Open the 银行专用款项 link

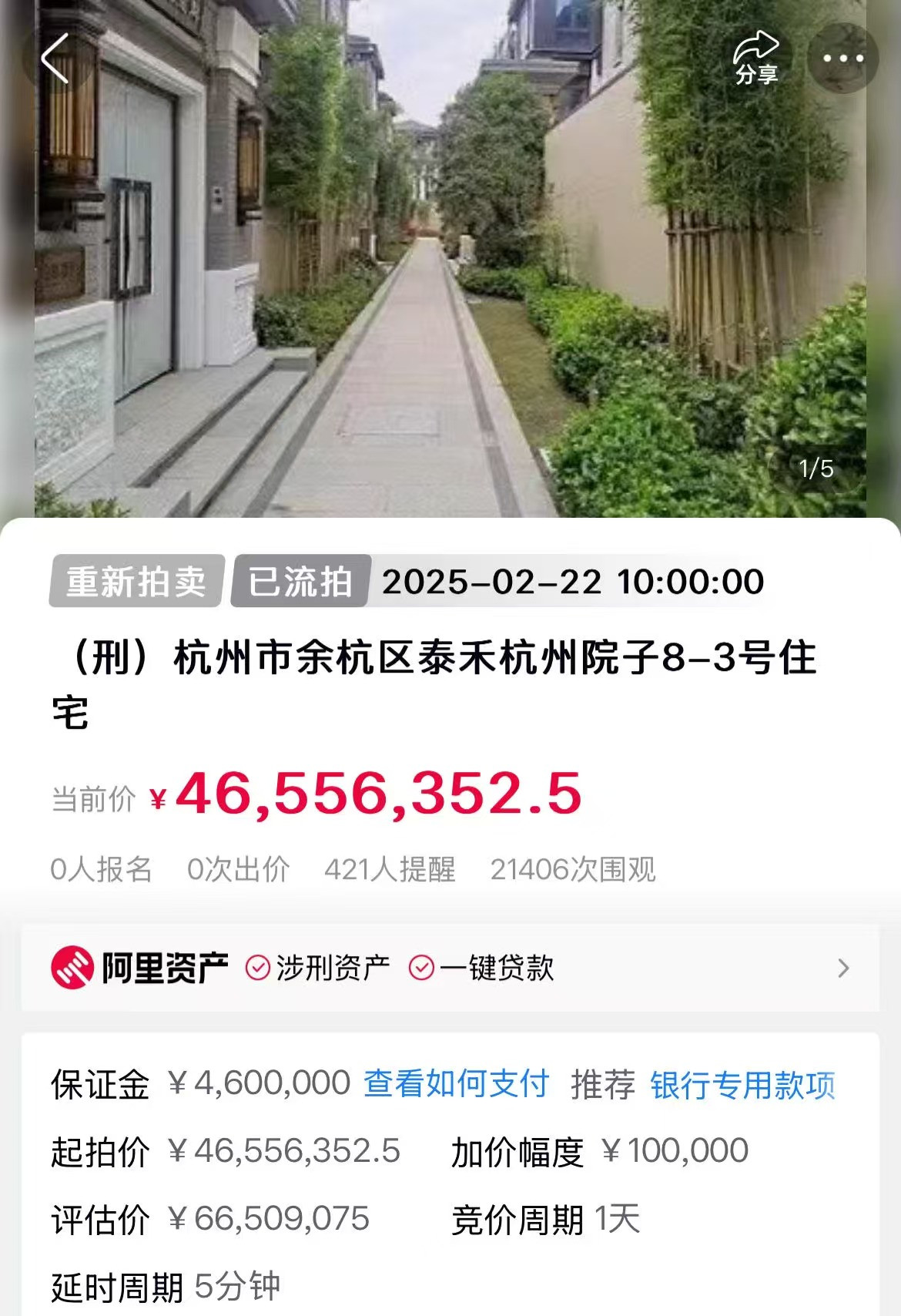pyautogui.click(x=742, y=1085)
